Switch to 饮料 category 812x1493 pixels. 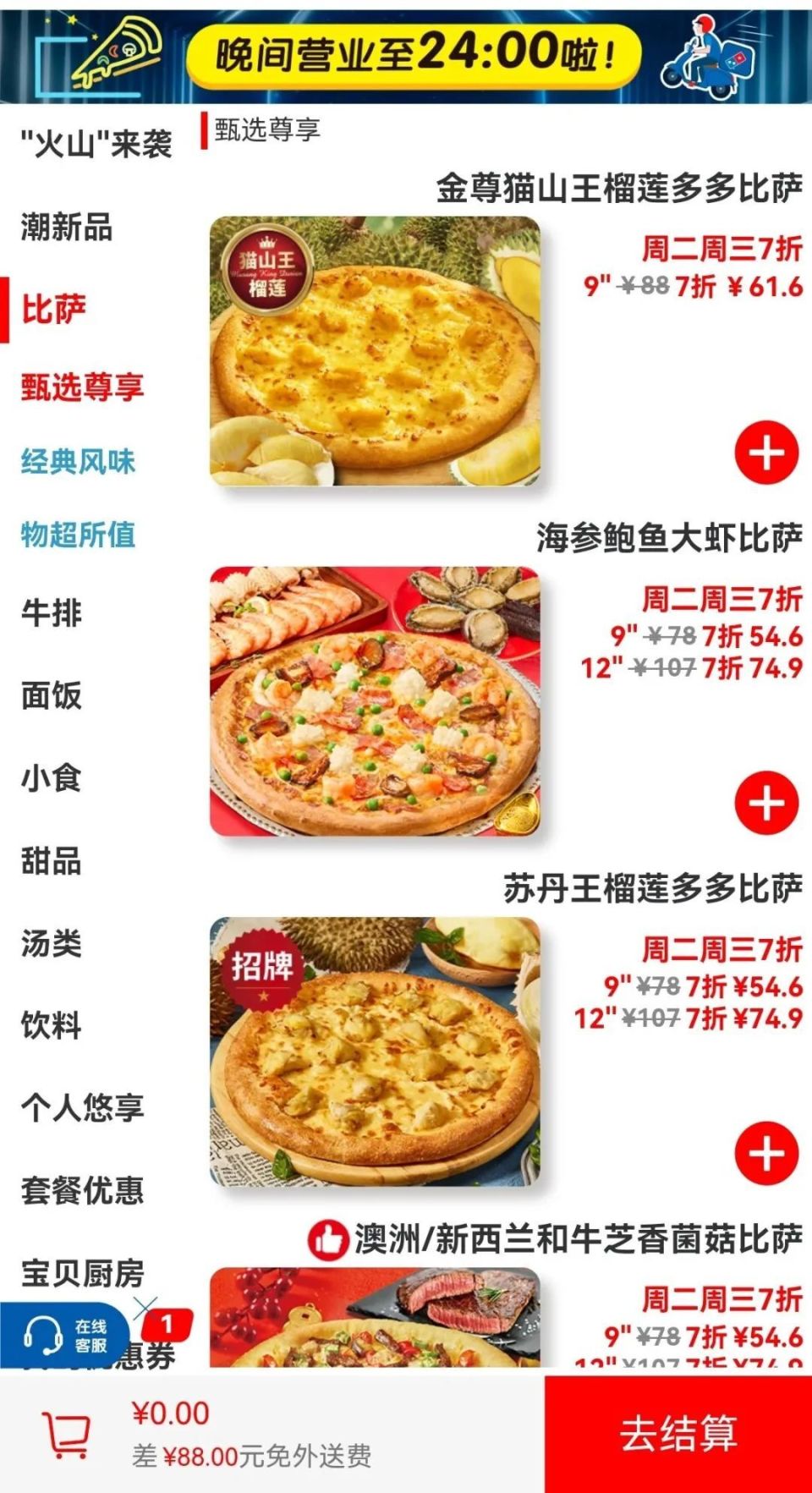click(52, 1025)
